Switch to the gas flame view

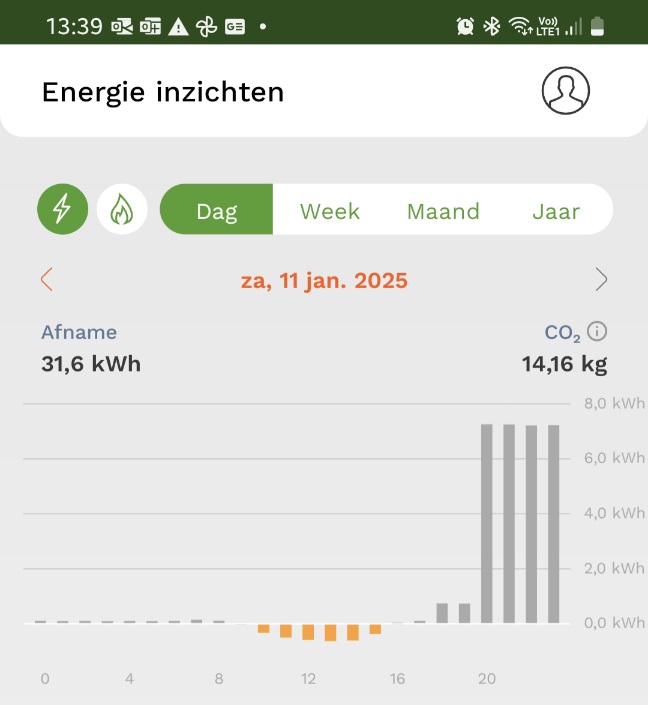pyautogui.click(x=122, y=209)
